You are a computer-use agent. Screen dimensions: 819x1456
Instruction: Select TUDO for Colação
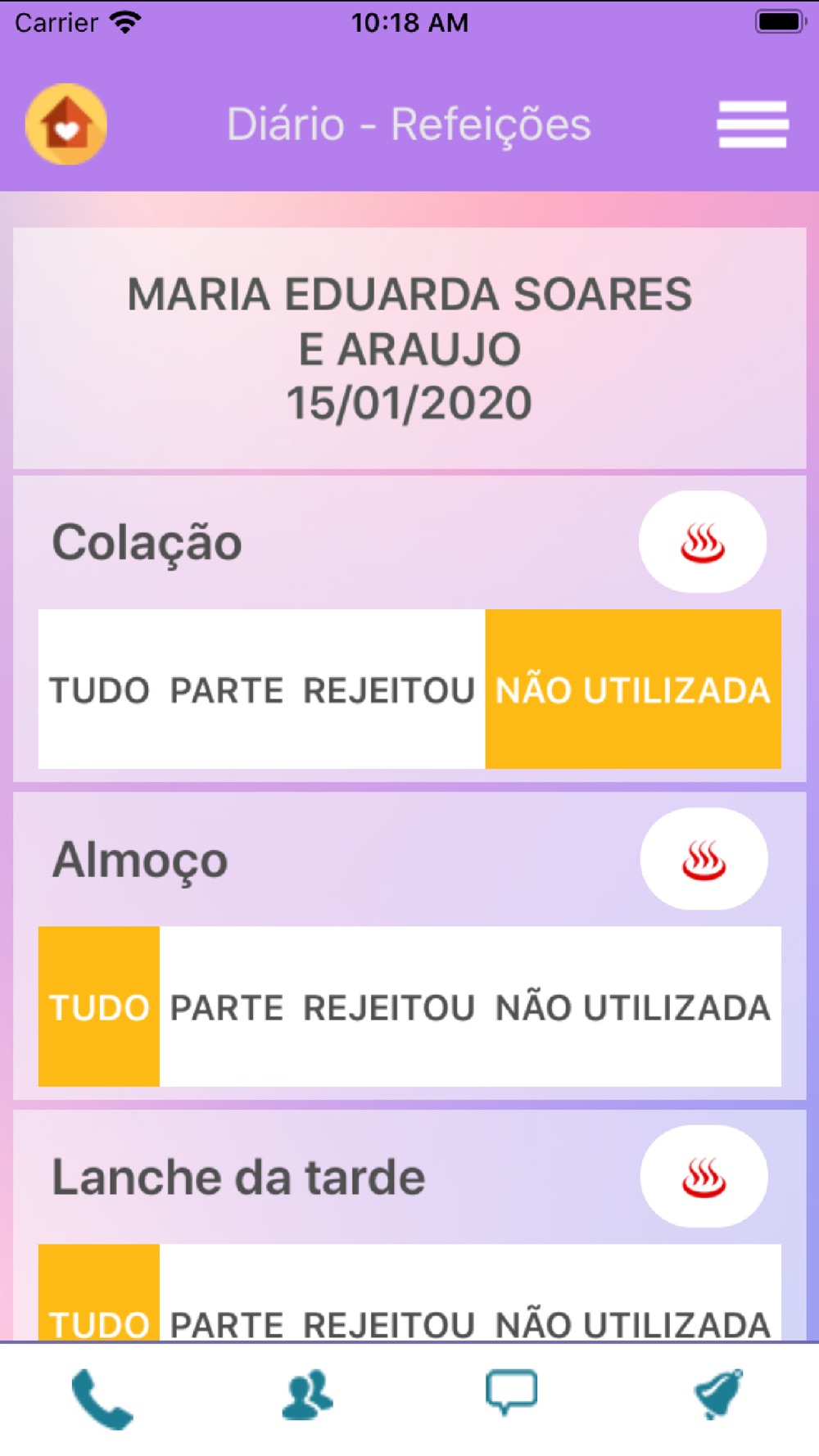tap(99, 690)
